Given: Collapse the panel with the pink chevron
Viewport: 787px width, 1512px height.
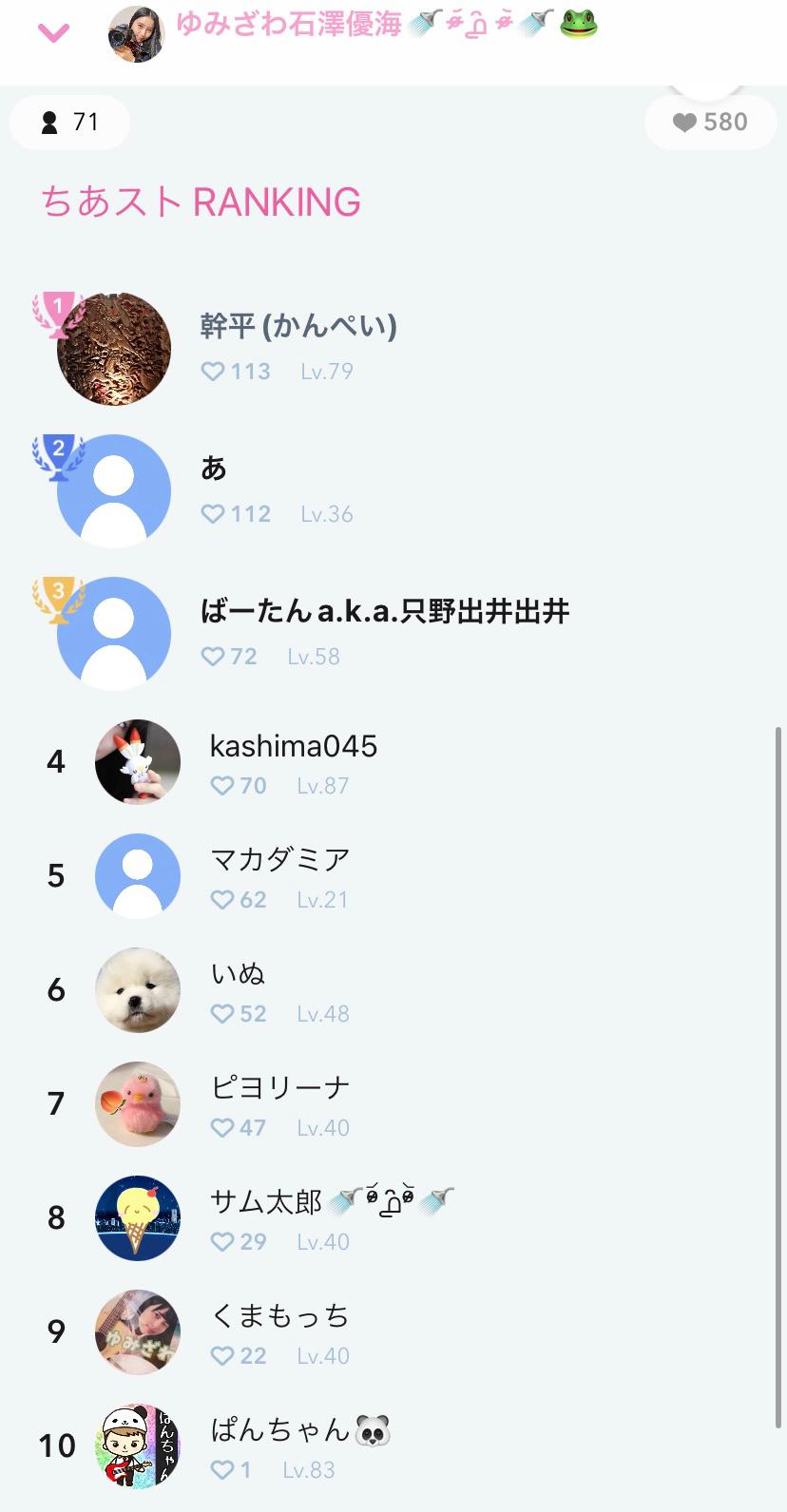Looking at the screenshot, I should pos(53,34).
